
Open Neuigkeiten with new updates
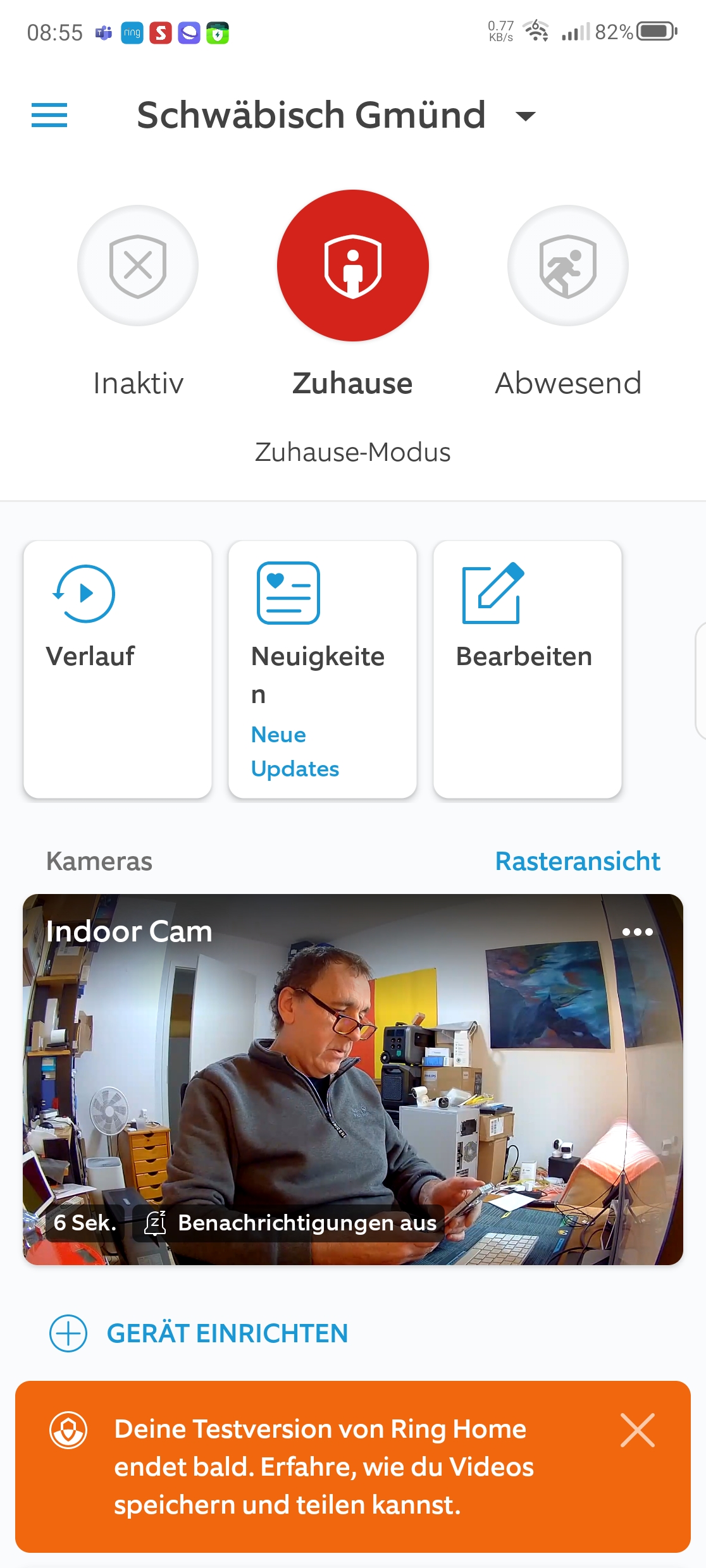click(x=323, y=669)
